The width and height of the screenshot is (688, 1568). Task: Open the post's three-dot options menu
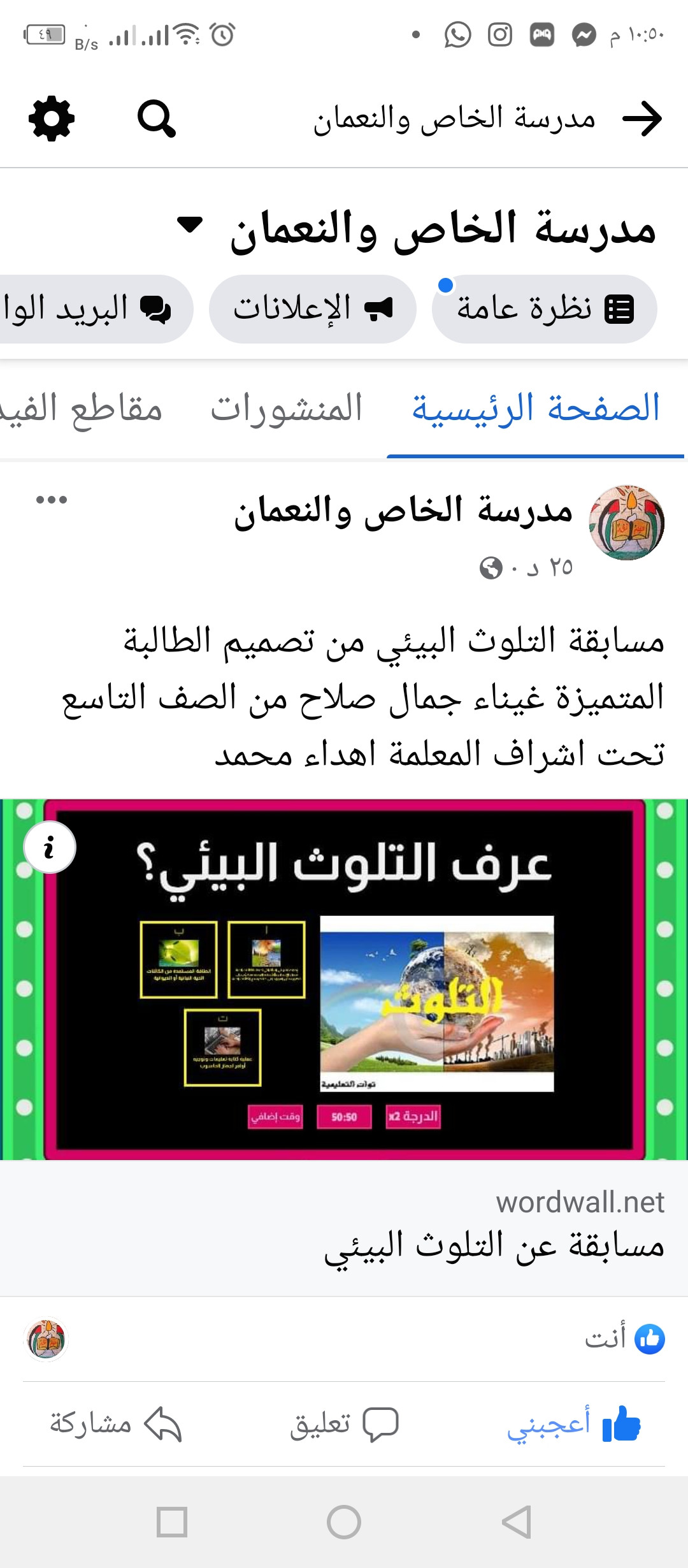point(52,500)
